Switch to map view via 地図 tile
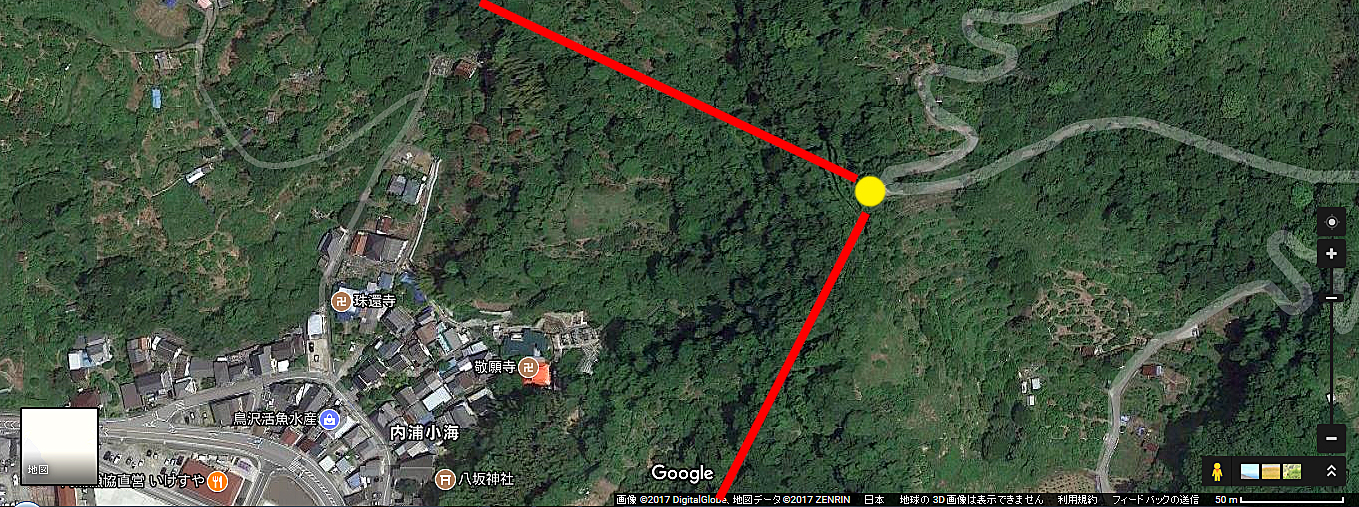The height and width of the screenshot is (507, 1359). (x=59, y=446)
